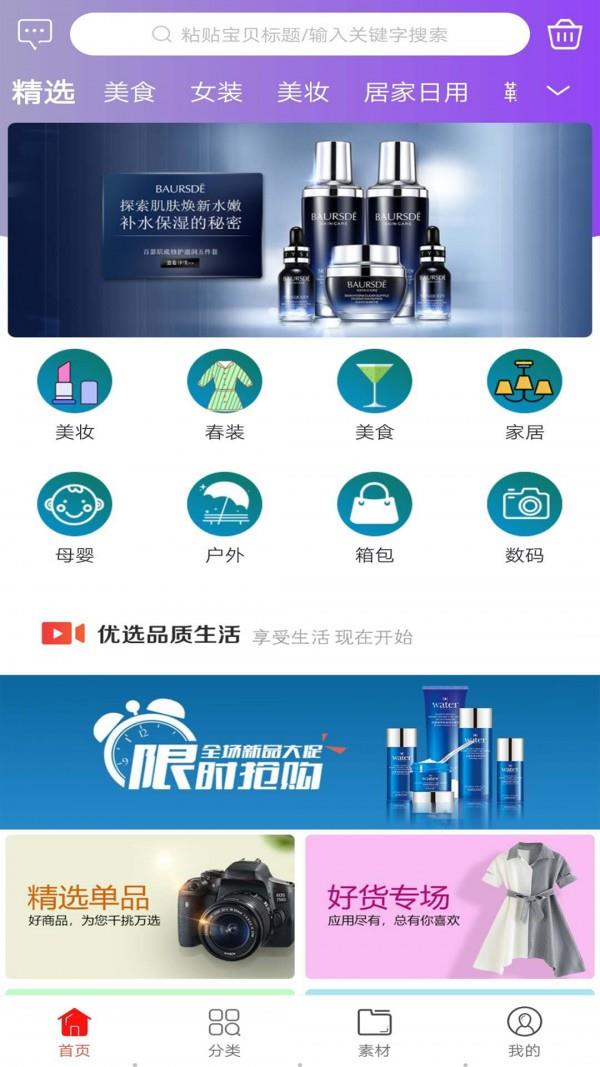Select the 居家日用 top tab
600x1067 pixels.
tap(416, 93)
